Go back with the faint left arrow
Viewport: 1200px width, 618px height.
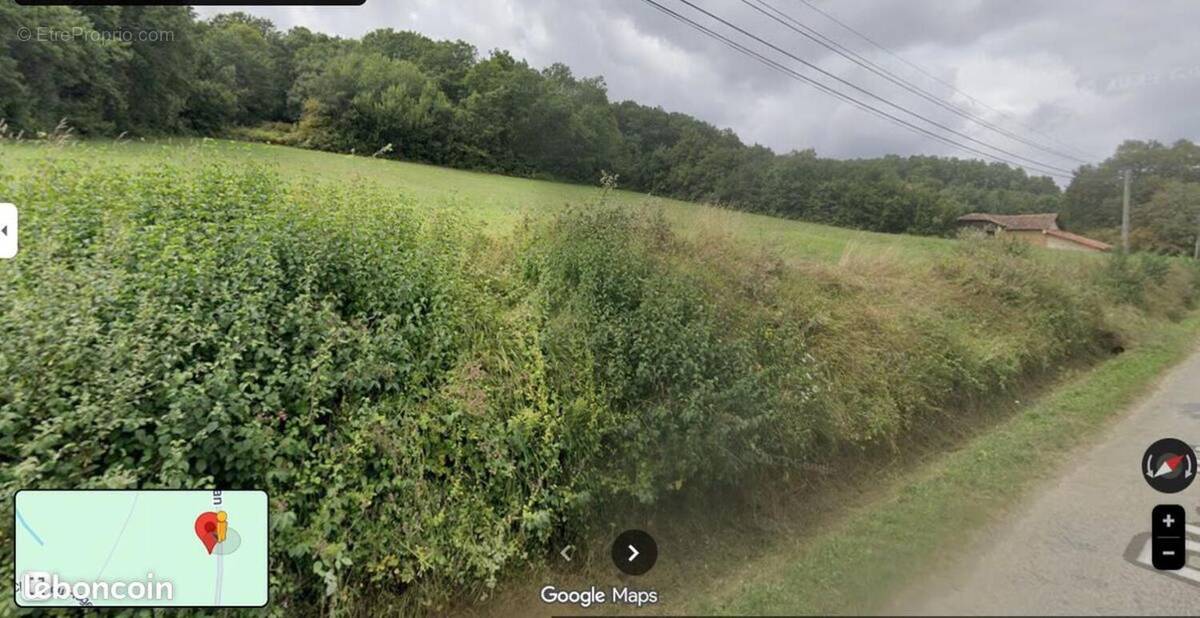(567, 552)
